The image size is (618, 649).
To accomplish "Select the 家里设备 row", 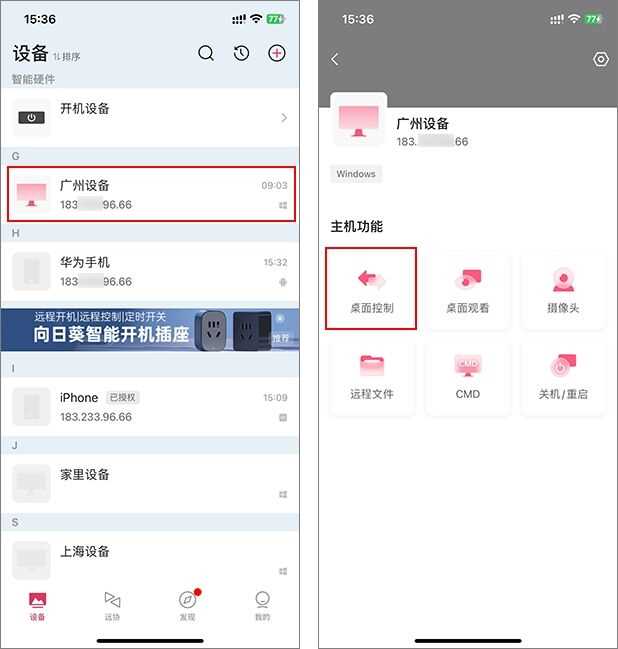I will (150, 483).
